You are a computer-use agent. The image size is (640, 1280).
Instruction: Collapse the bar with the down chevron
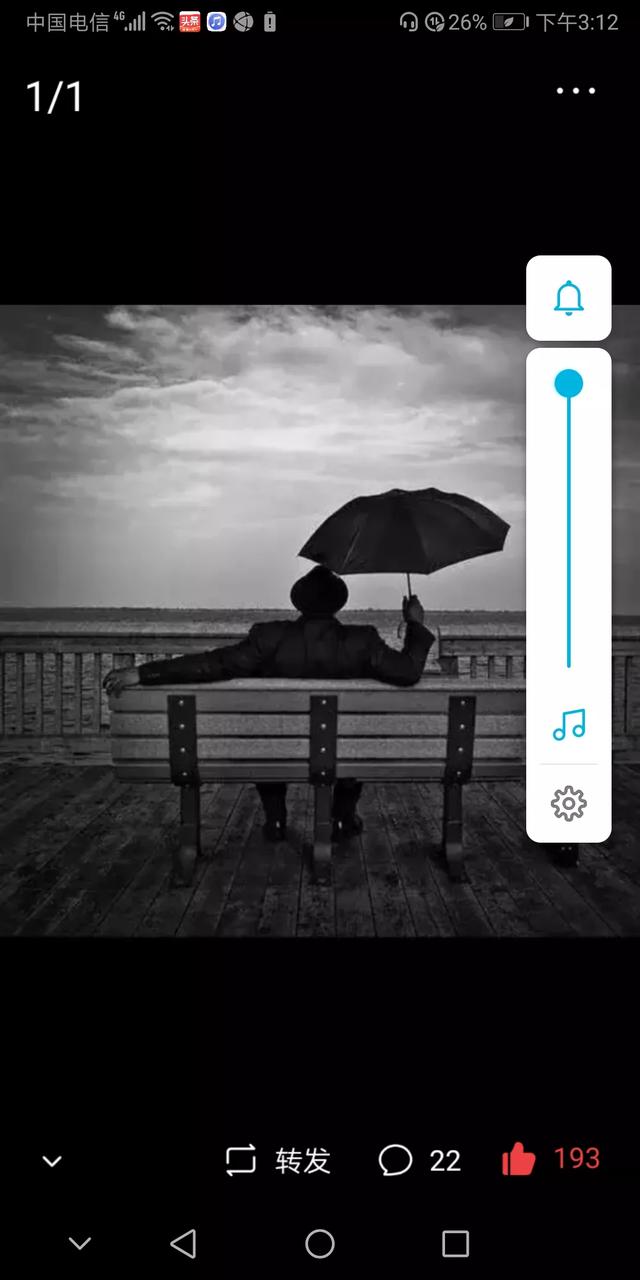(x=52, y=1161)
